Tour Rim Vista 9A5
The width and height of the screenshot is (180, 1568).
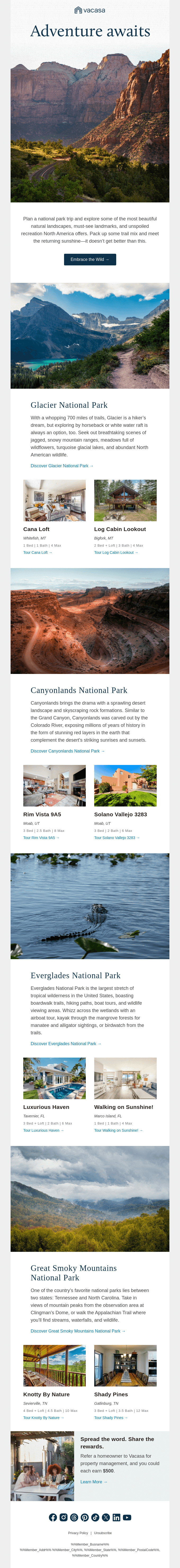(x=41, y=837)
